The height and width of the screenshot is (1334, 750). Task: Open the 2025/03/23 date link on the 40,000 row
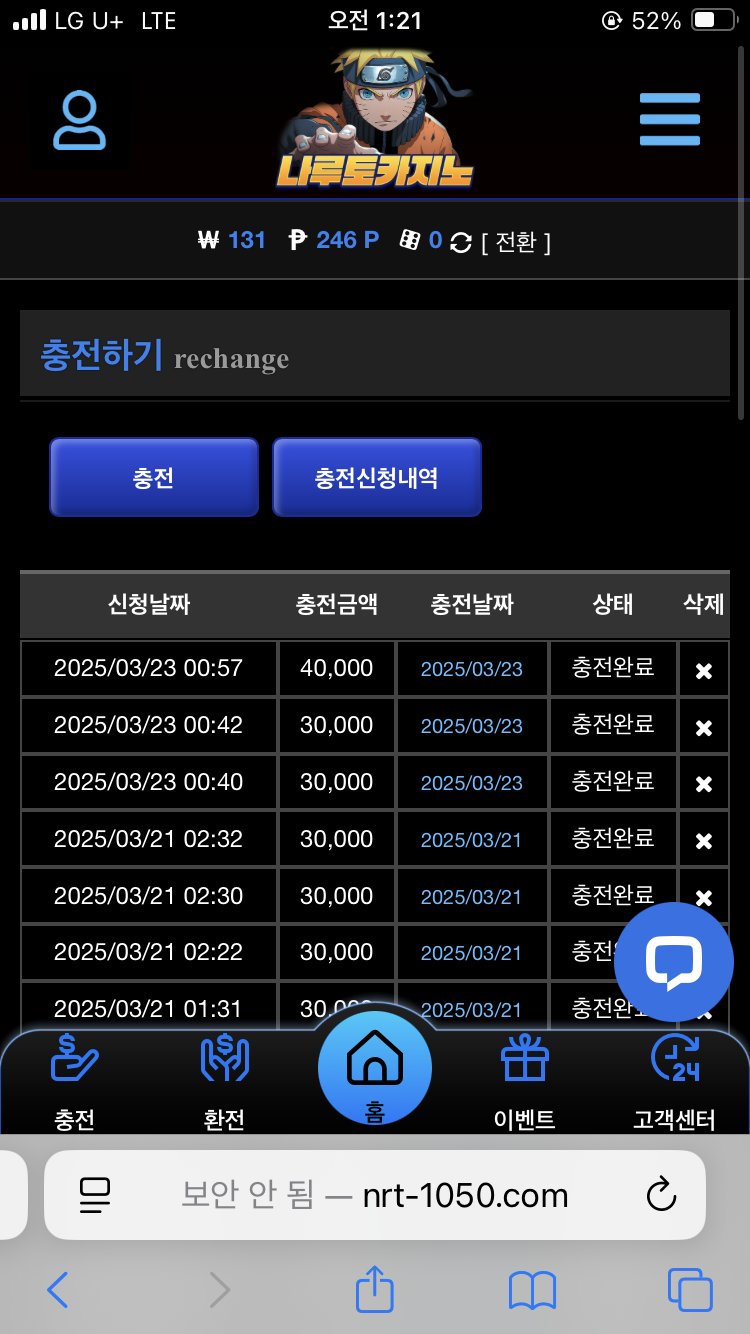point(472,667)
